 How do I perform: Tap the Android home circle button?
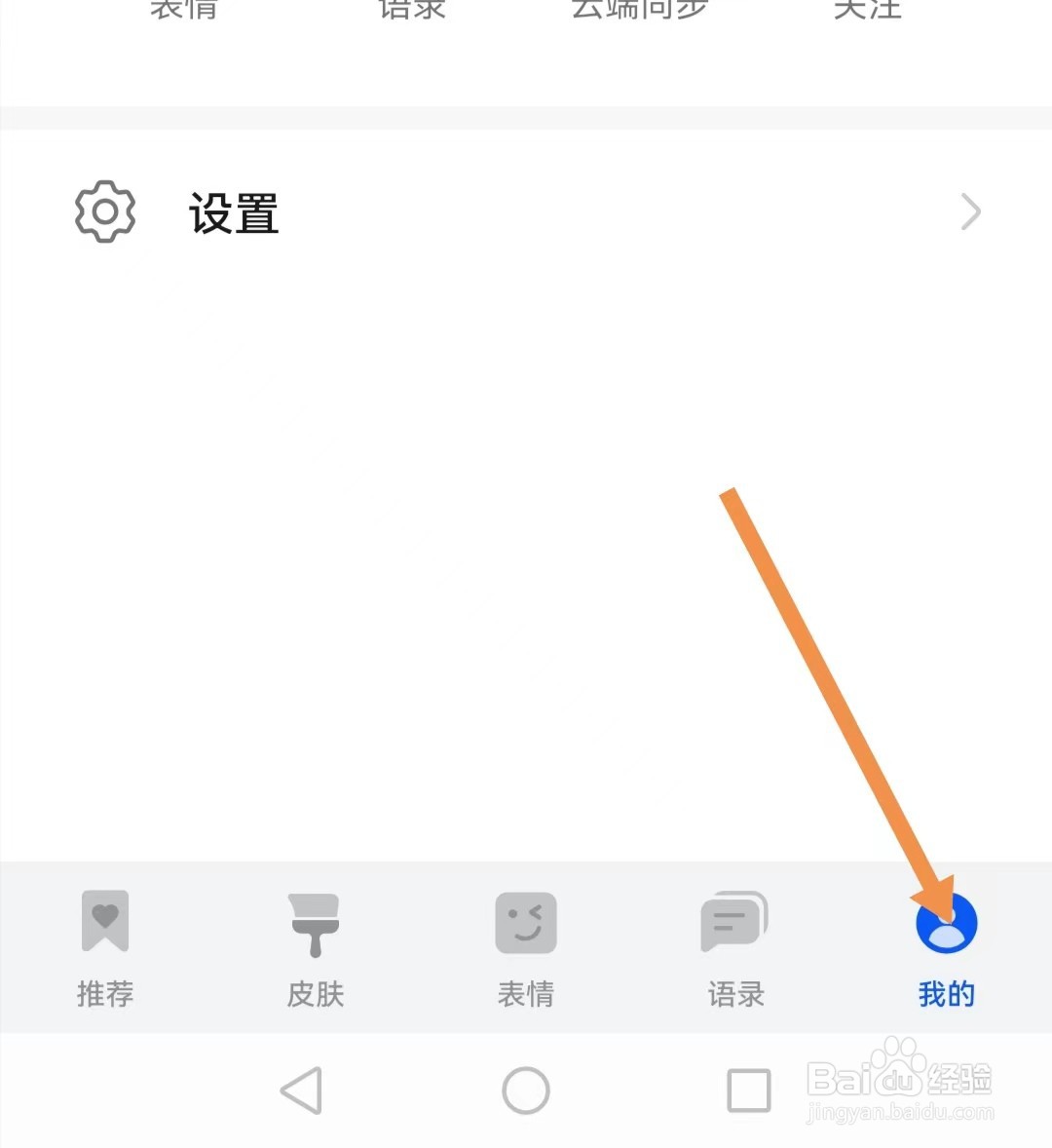pos(526,1091)
